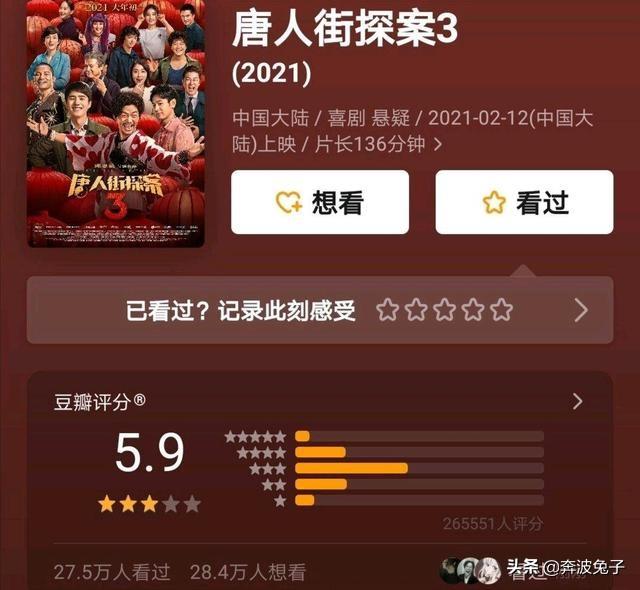Rate five stars in the feeling row
The height and width of the screenshot is (590, 640).
(x=502, y=311)
